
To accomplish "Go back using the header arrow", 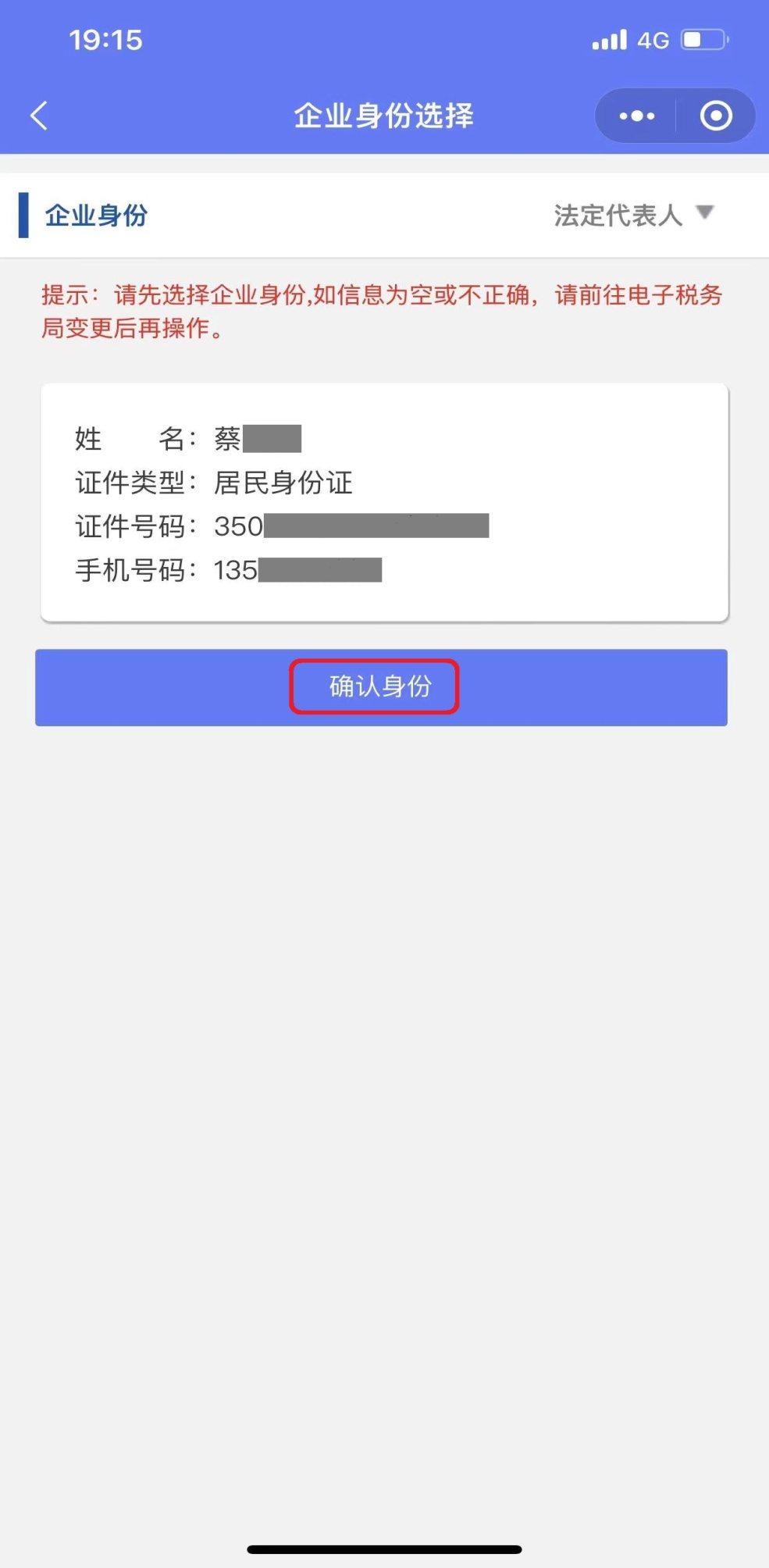I will [x=39, y=116].
